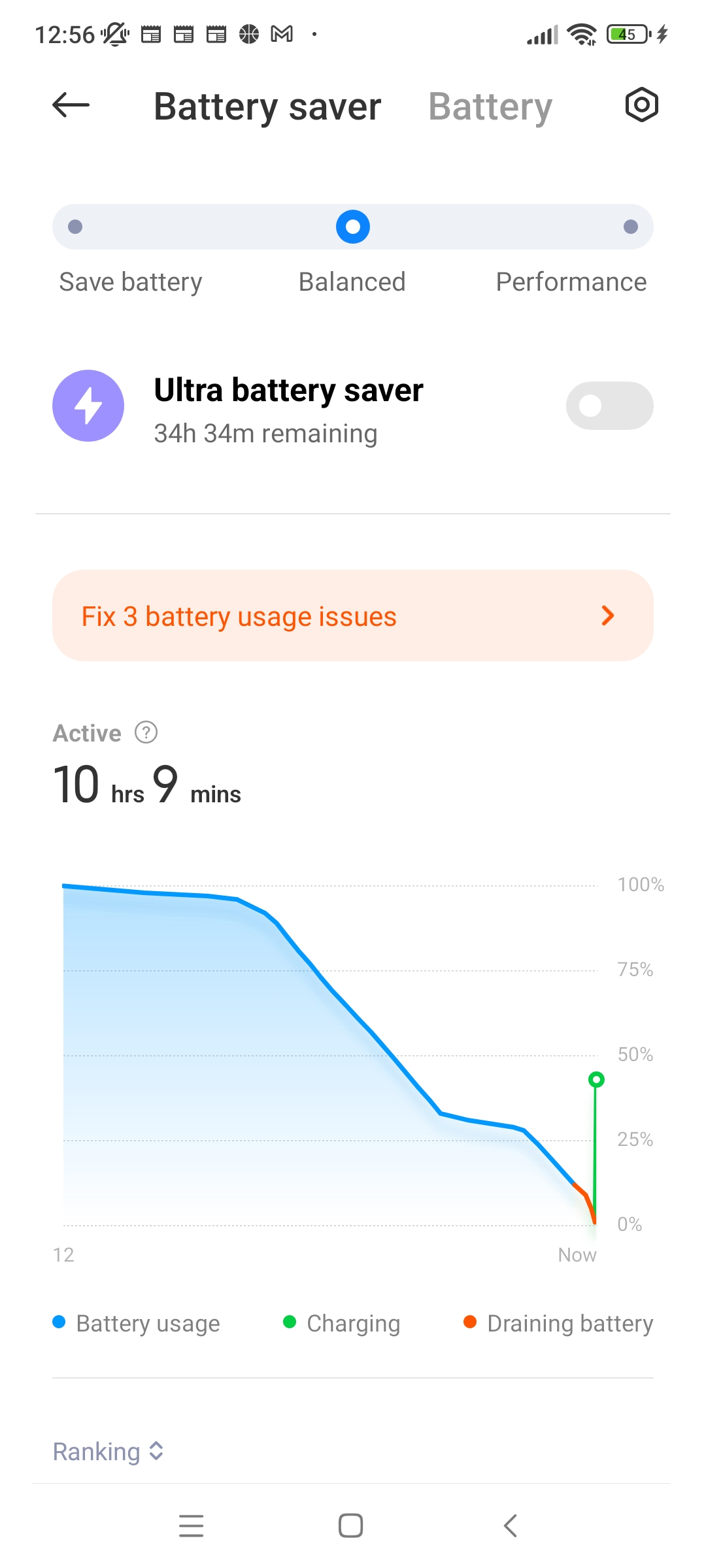This screenshot has width=706, height=1568.
Task: Open battery settings hexagon icon
Action: coord(641,105)
